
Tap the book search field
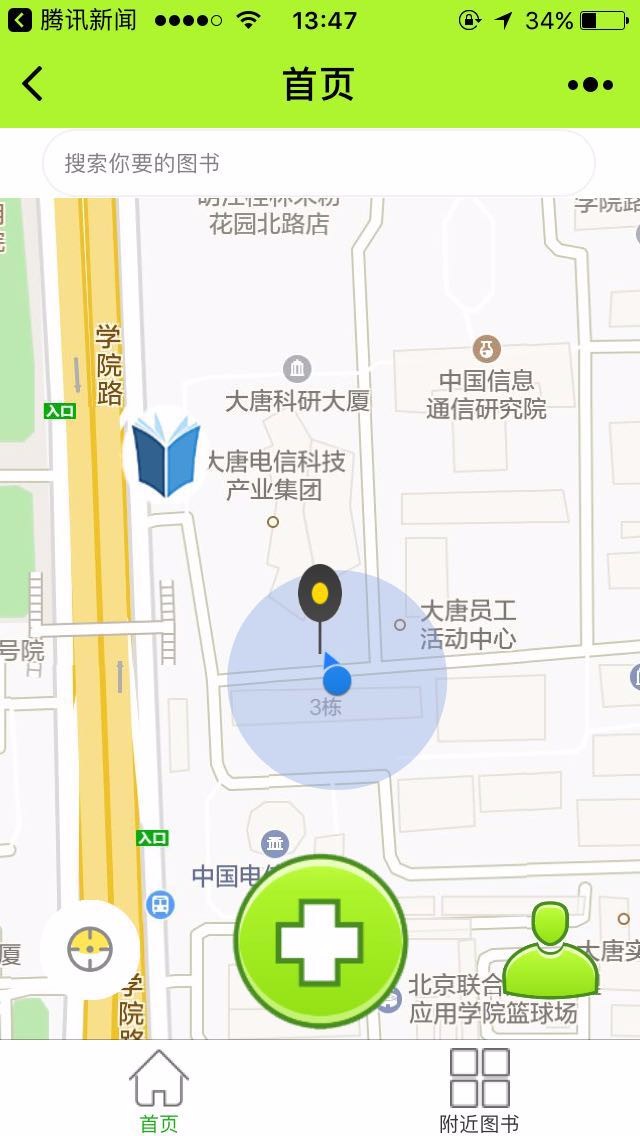coord(319,163)
